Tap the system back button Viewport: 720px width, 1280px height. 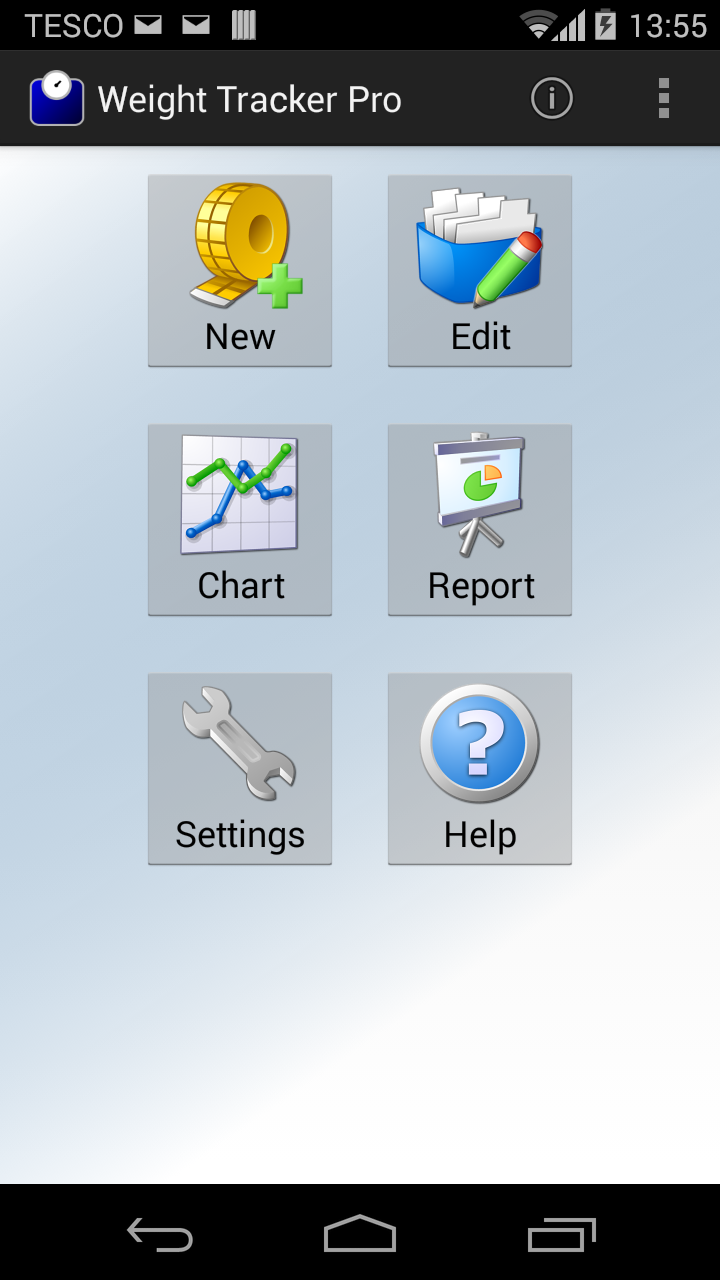[x=160, y=1234]
